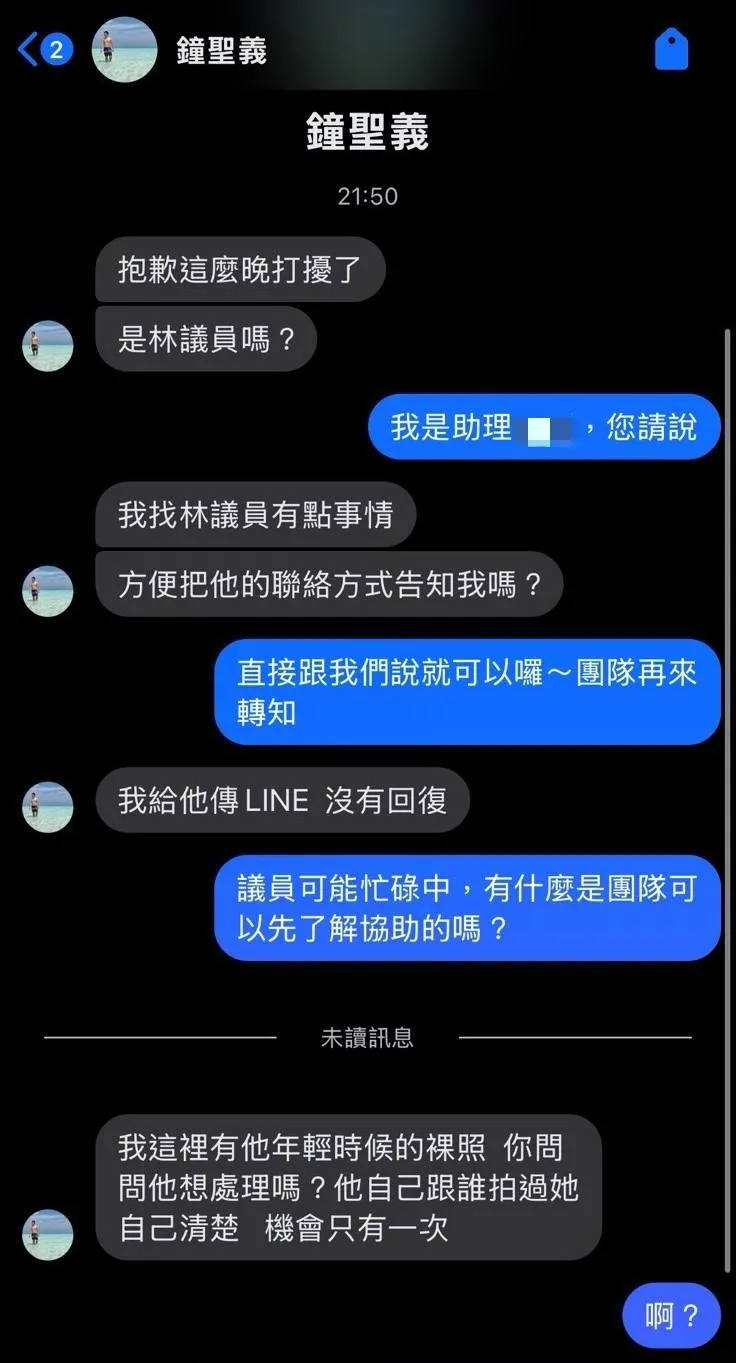
Task: Tap the 我找林議員有點事情 message
Action: tap(254, 515)
